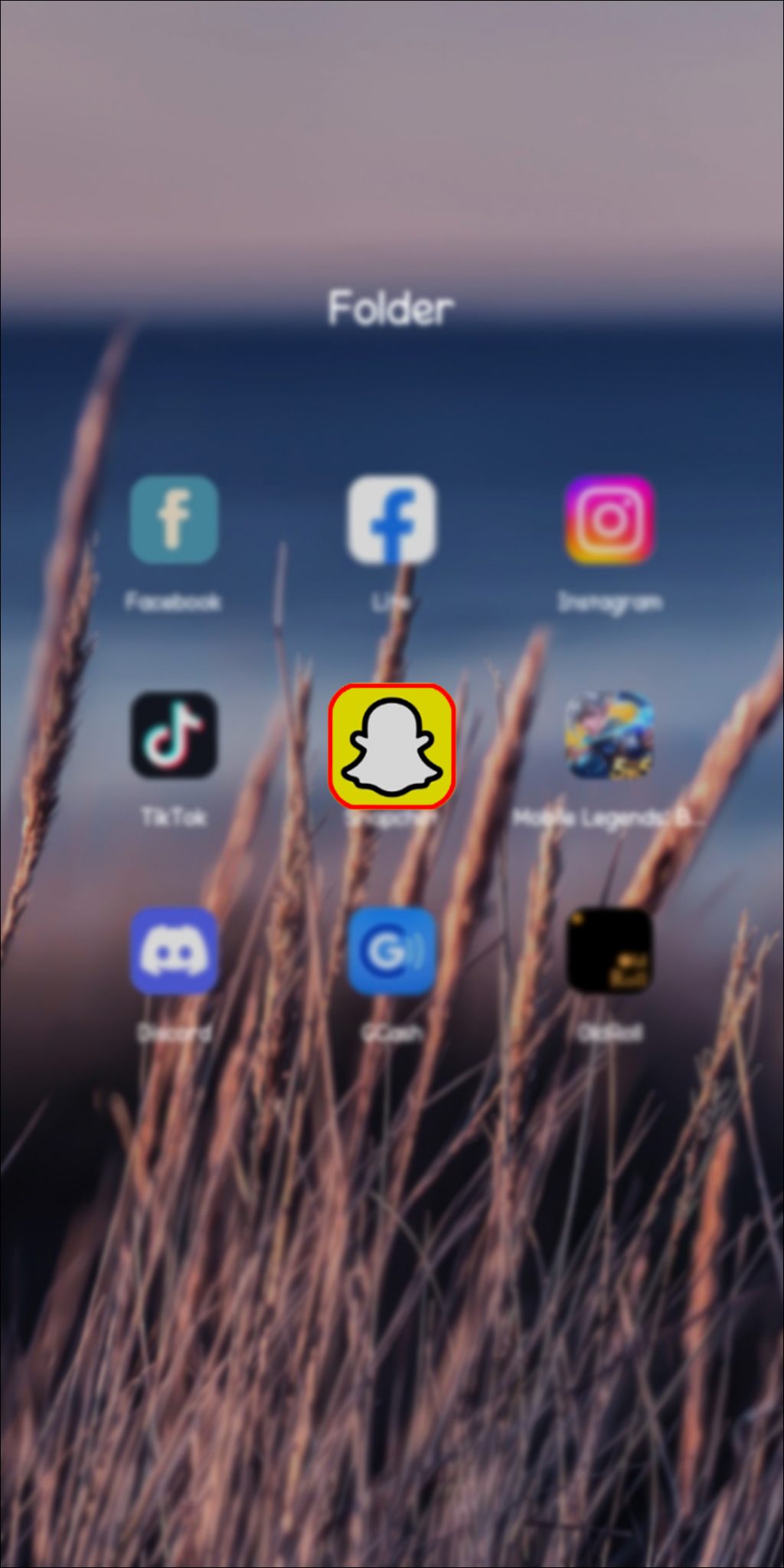
Task: Tap the TikTok label under its icon
Action: 174,817
